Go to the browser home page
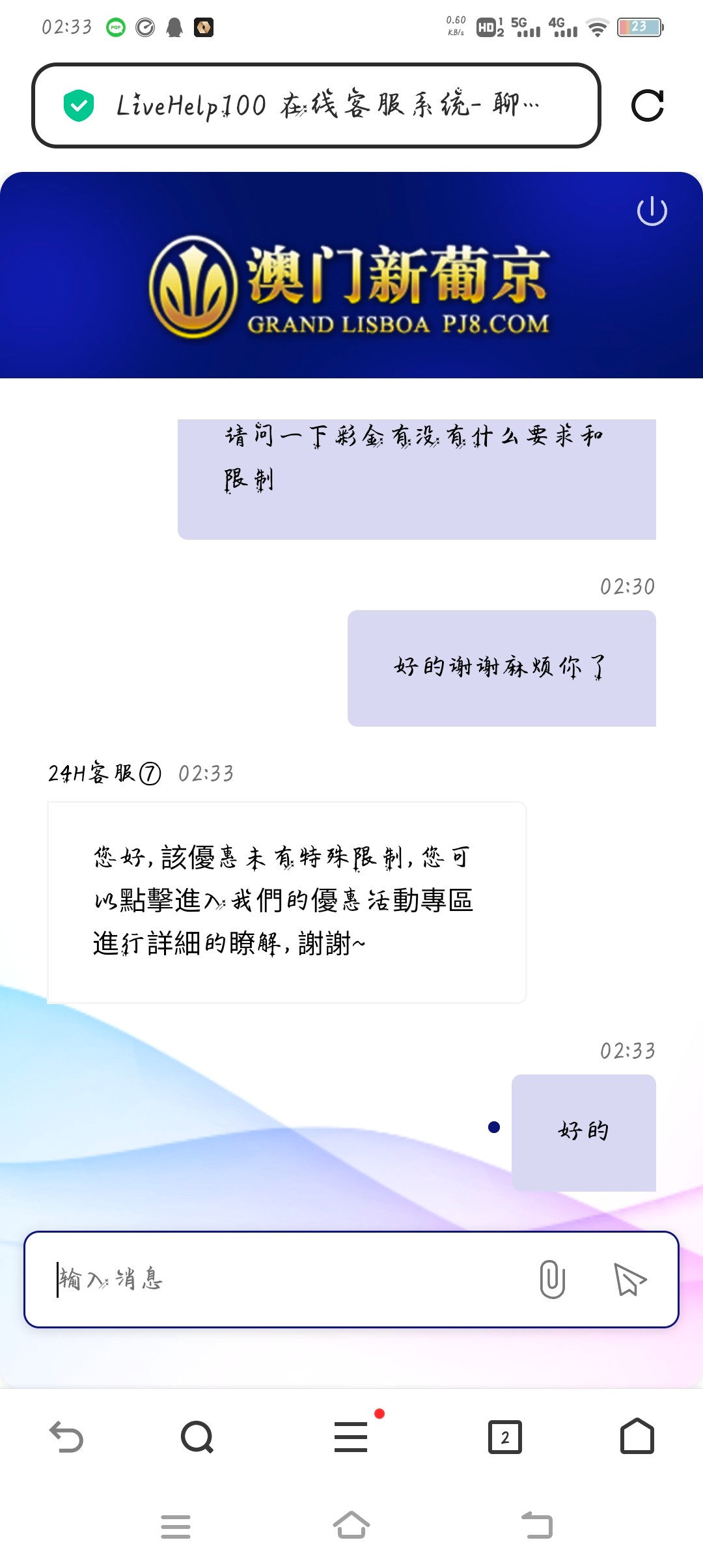Image resolution: width=703 pixels, height=1568 pixels. point(637,1436)
